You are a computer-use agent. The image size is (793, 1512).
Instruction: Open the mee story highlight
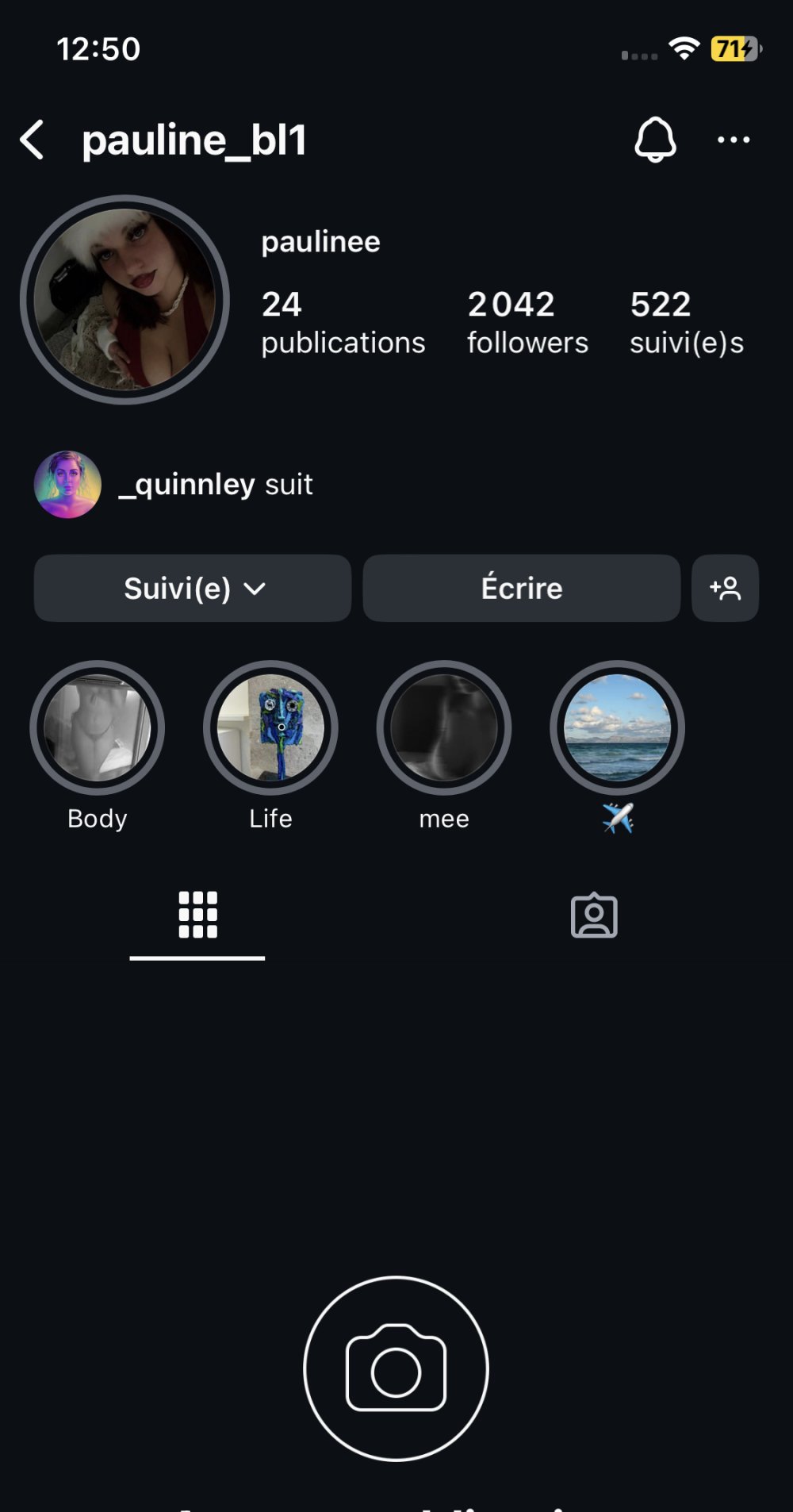click(444, 728)
